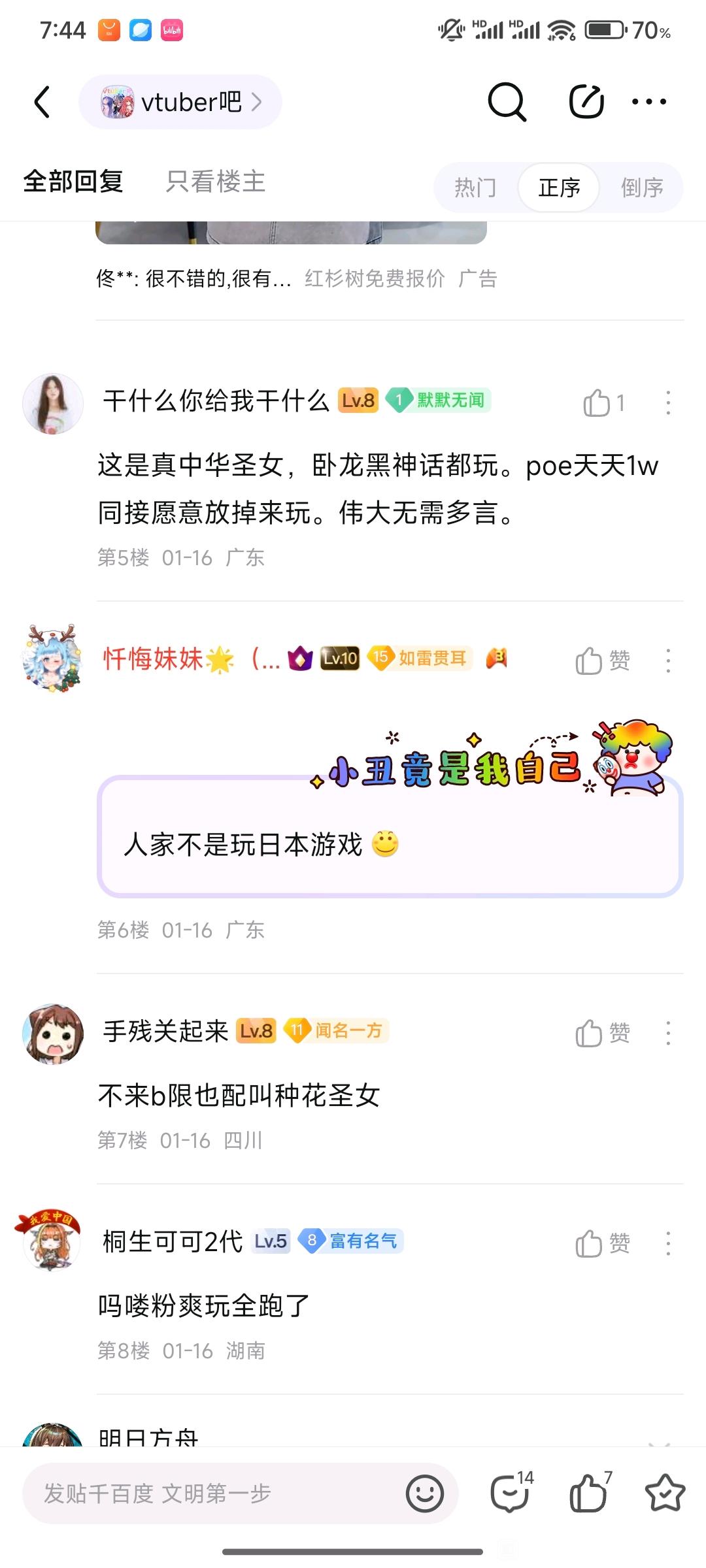
Task: Select 倒序 sort order
Action: tap(642, 188)
